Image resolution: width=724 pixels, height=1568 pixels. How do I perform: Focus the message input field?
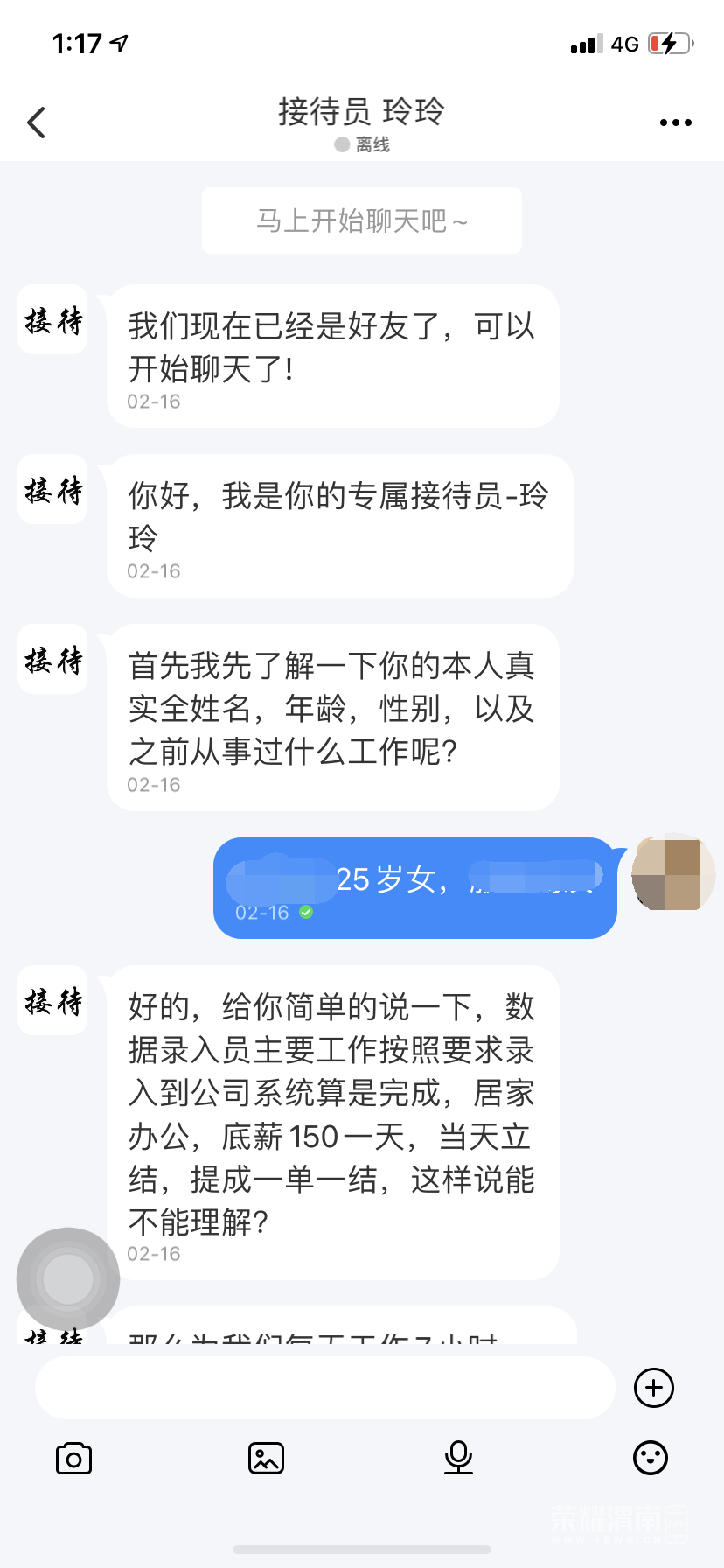pyautogui.click(x=325, y=1388)
